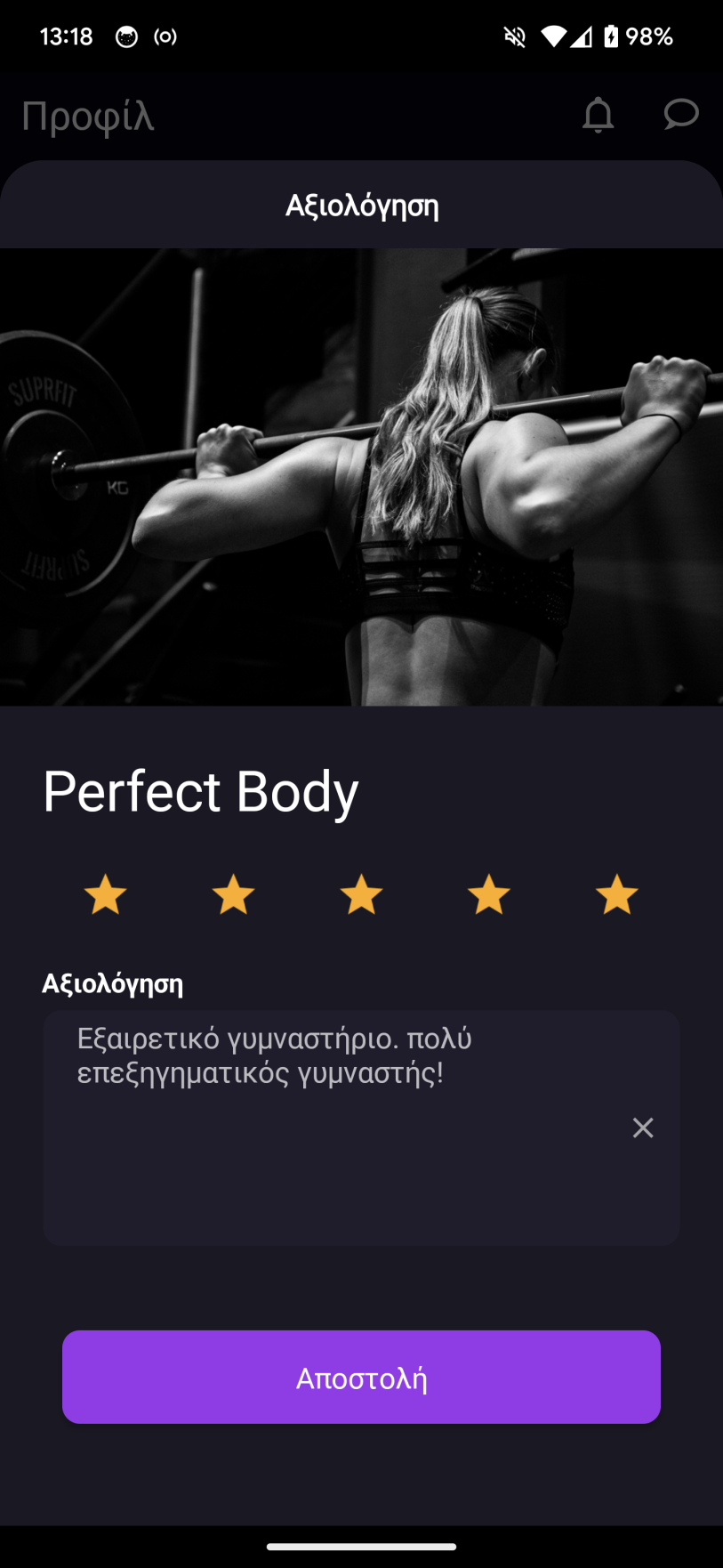Submit the review with Αποστολή
The image size is (723, 1568).
coord(361,1377)
